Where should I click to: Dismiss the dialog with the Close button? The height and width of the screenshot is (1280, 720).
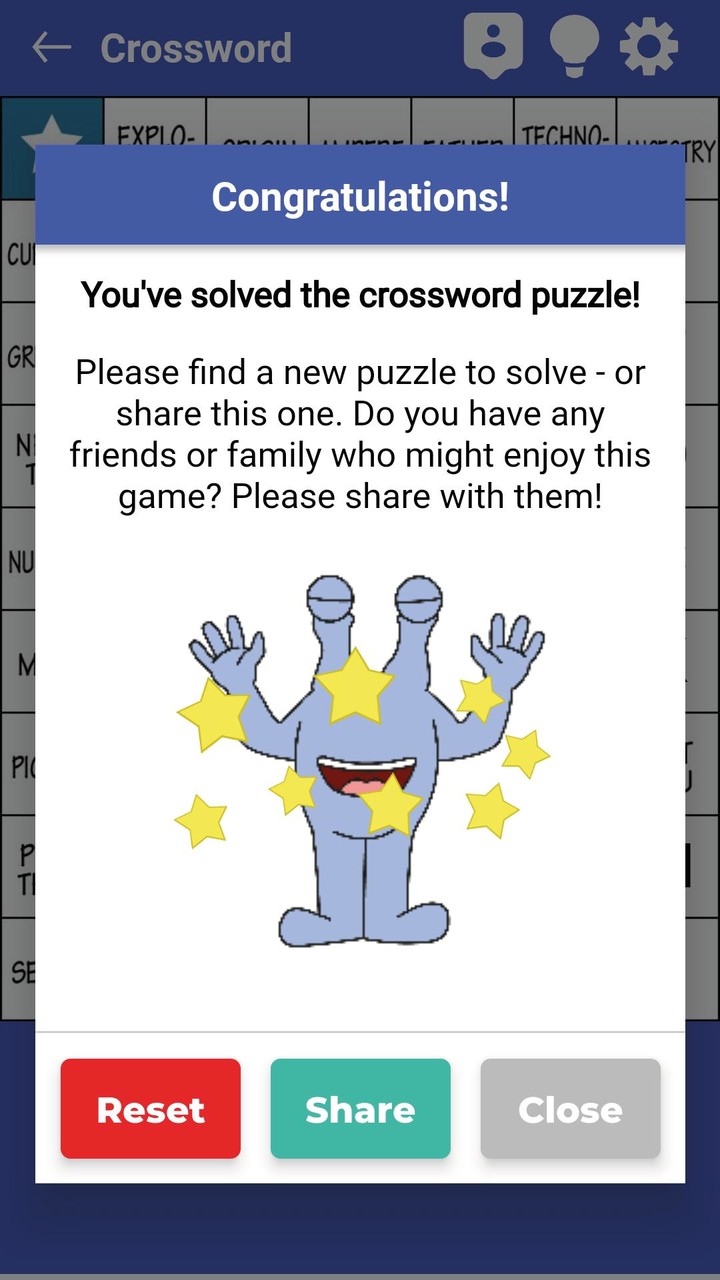[x=570, y=1108]
